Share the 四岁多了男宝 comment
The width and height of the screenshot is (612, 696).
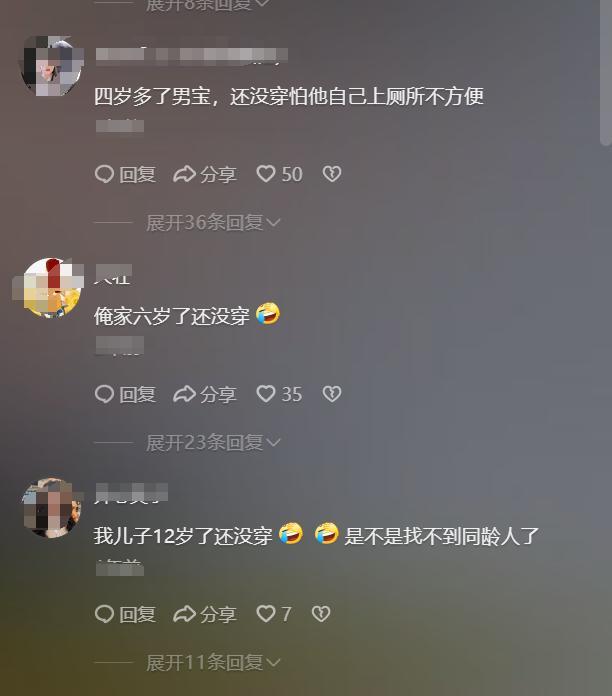click(205, 174)
